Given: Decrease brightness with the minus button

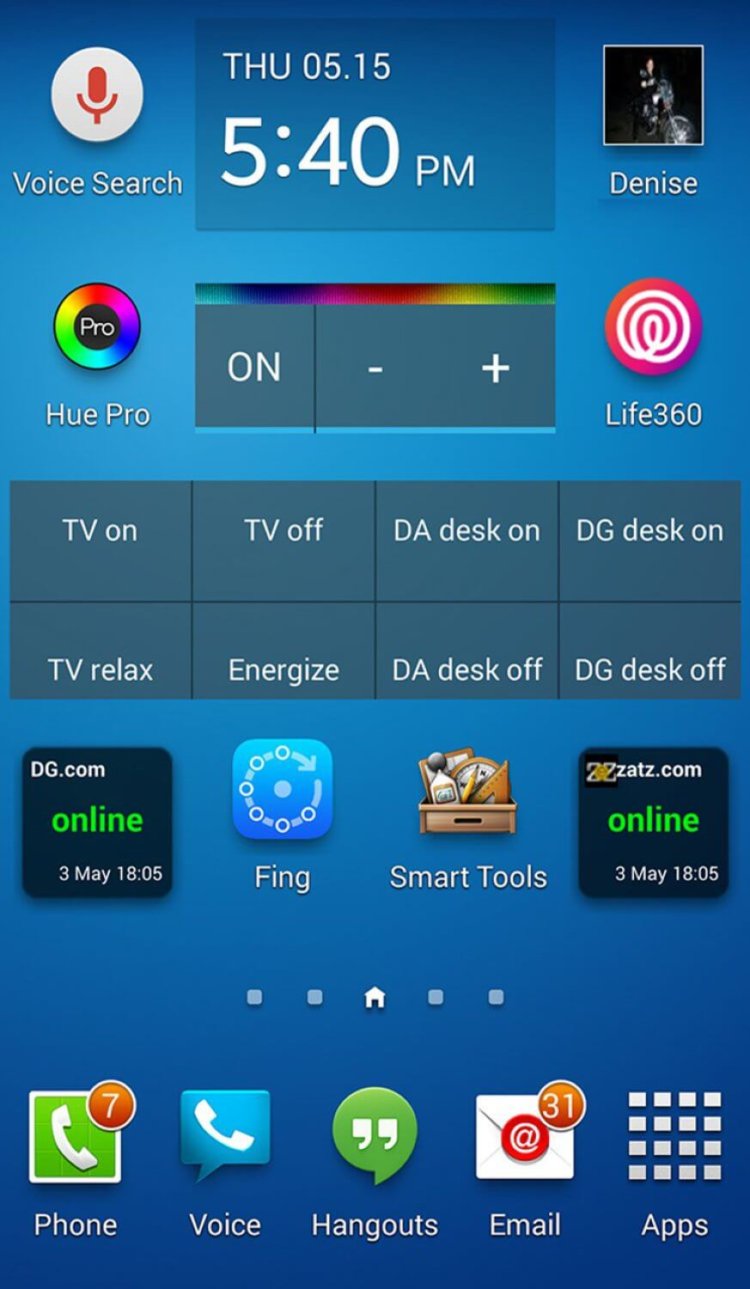Looking at the screenshot, I should coord(375,369).
